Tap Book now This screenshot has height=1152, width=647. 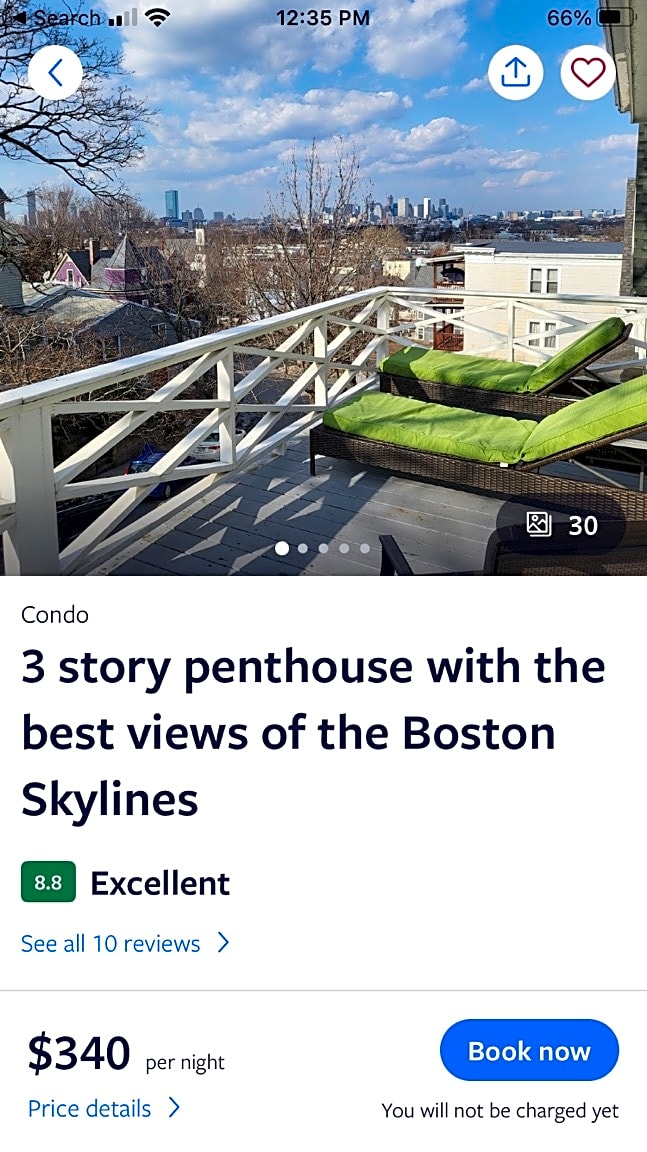pos(529,1051)
